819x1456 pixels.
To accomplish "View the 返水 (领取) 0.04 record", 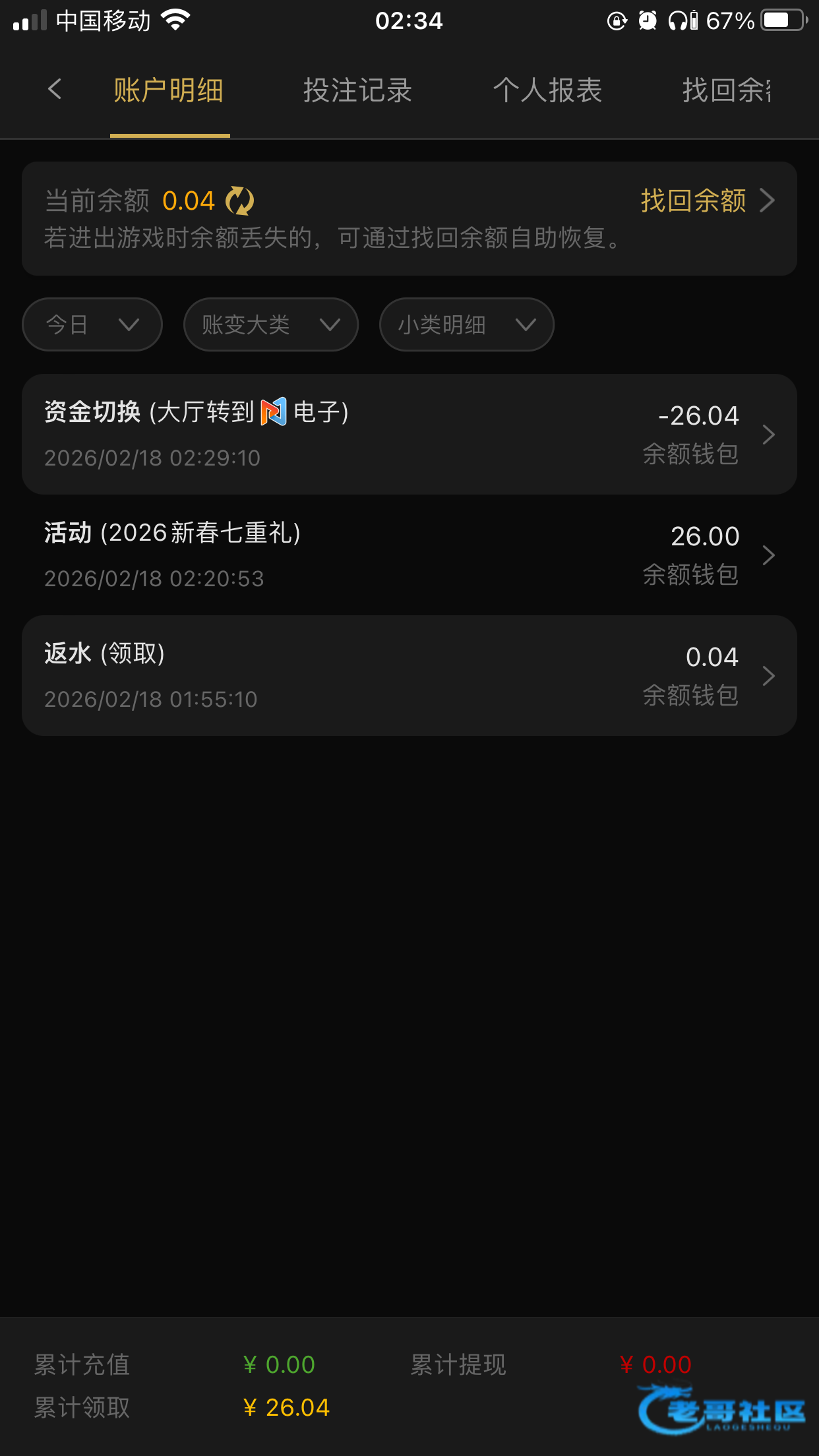I will [x=409, y=675].
